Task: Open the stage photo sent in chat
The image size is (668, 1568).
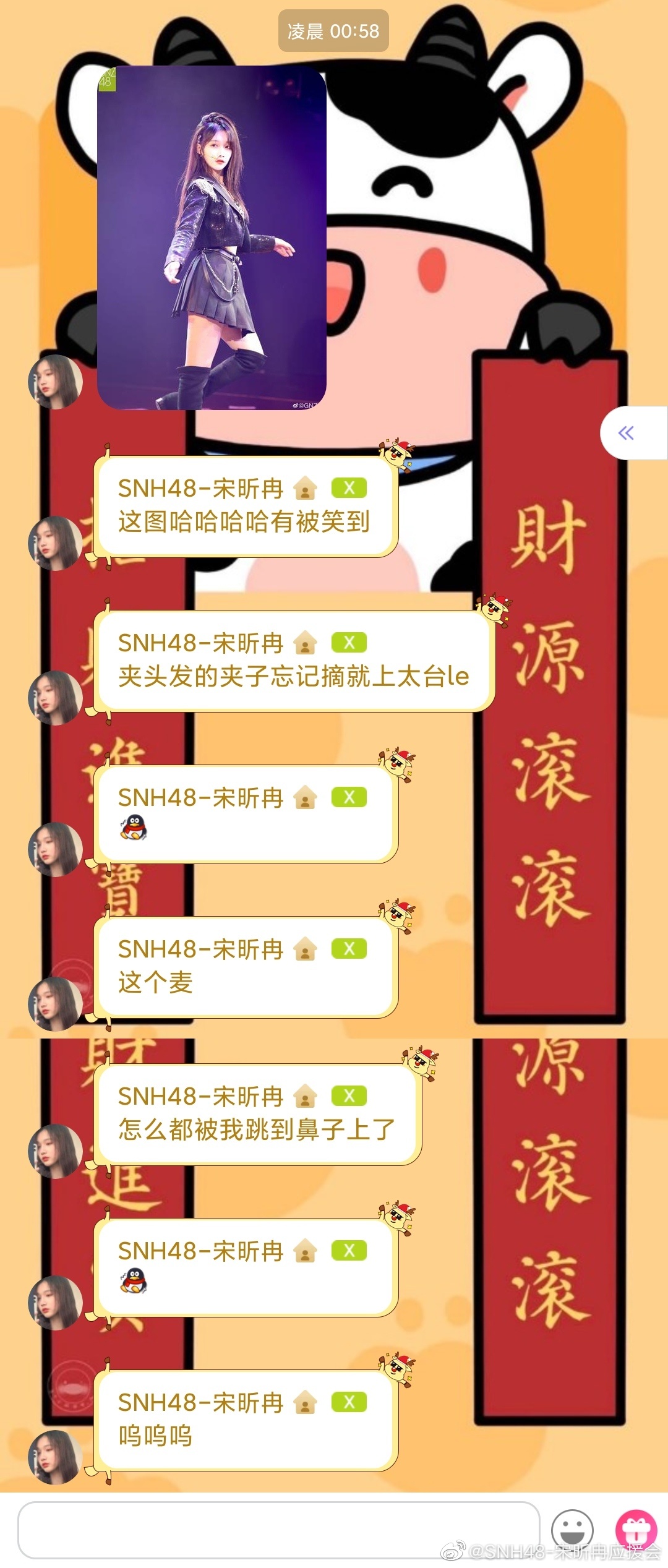Action: [x=212, y=238]
